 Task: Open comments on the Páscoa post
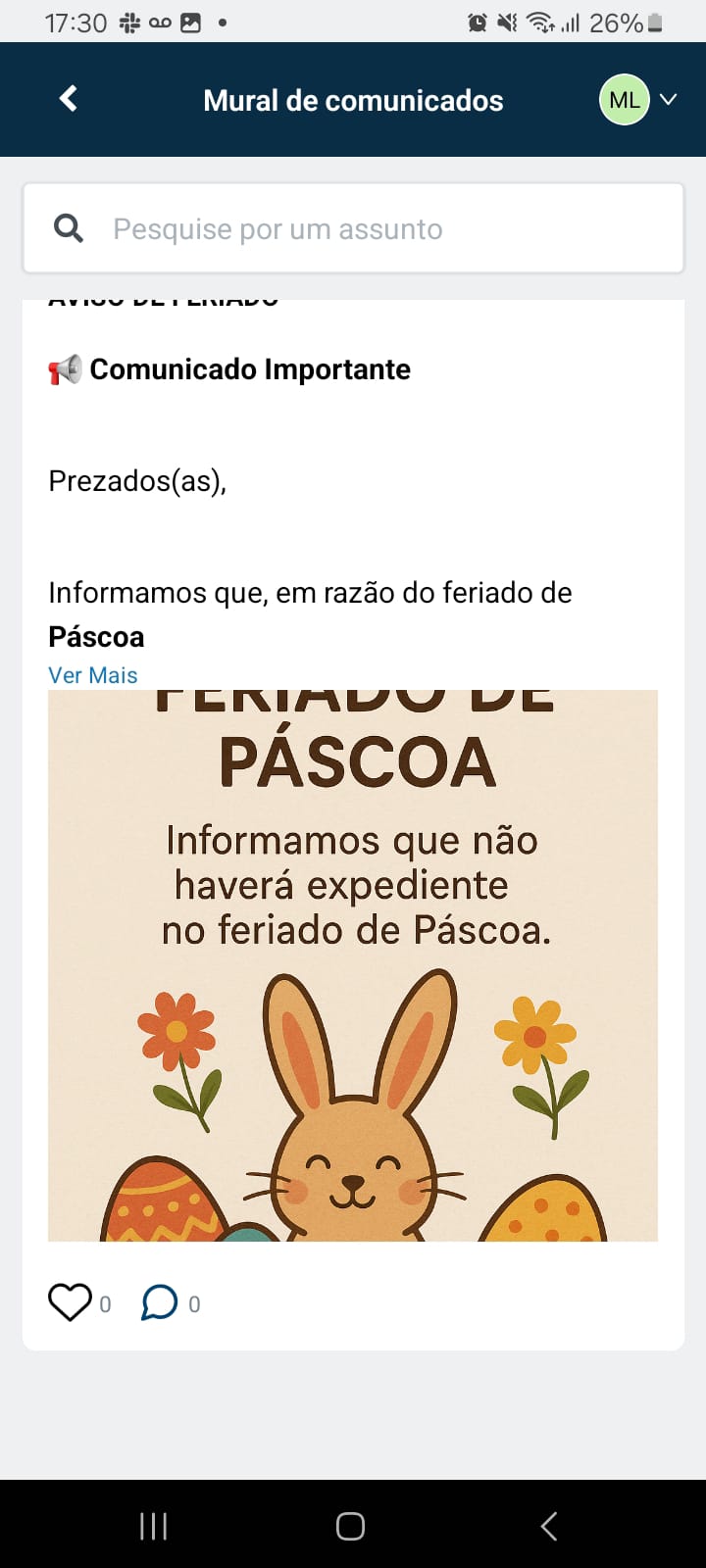160,1302
